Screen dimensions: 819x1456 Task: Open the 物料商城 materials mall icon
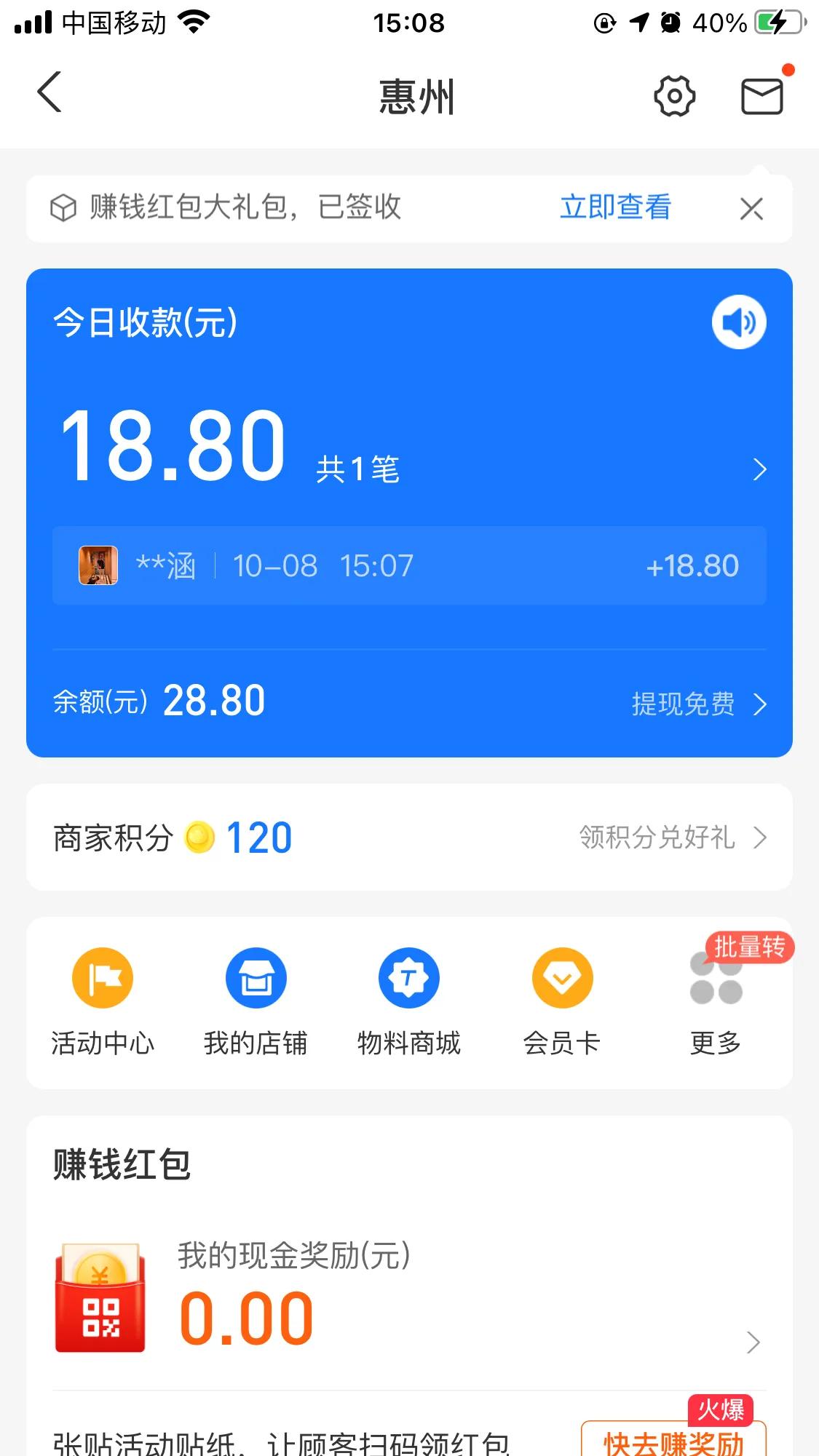click(409, 977)
